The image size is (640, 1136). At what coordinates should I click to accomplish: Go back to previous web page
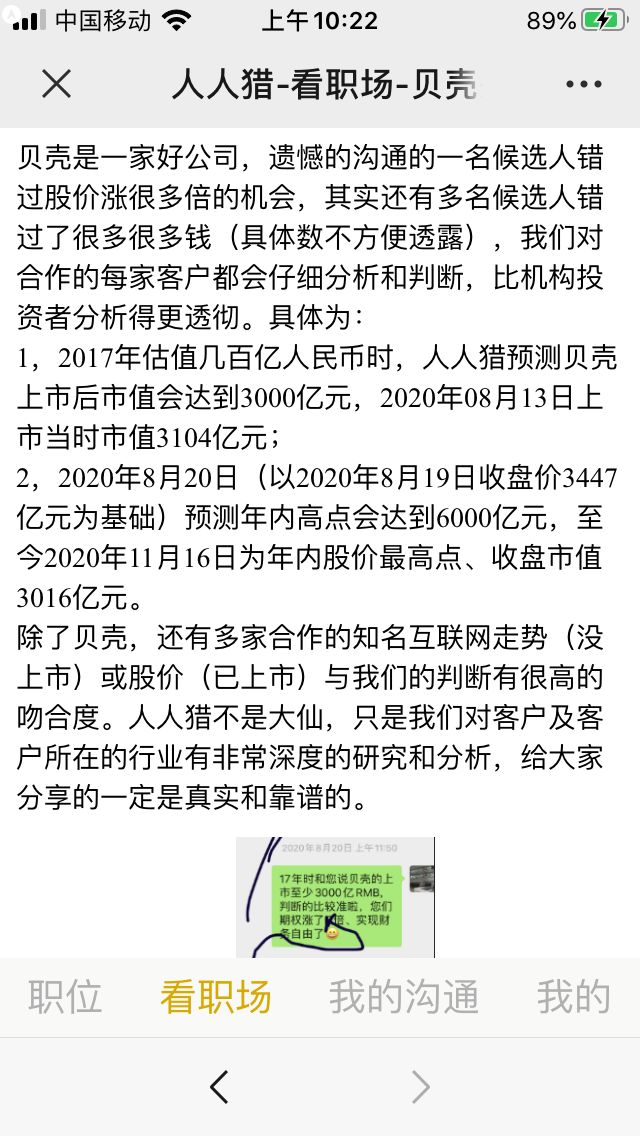[219, 1086]
